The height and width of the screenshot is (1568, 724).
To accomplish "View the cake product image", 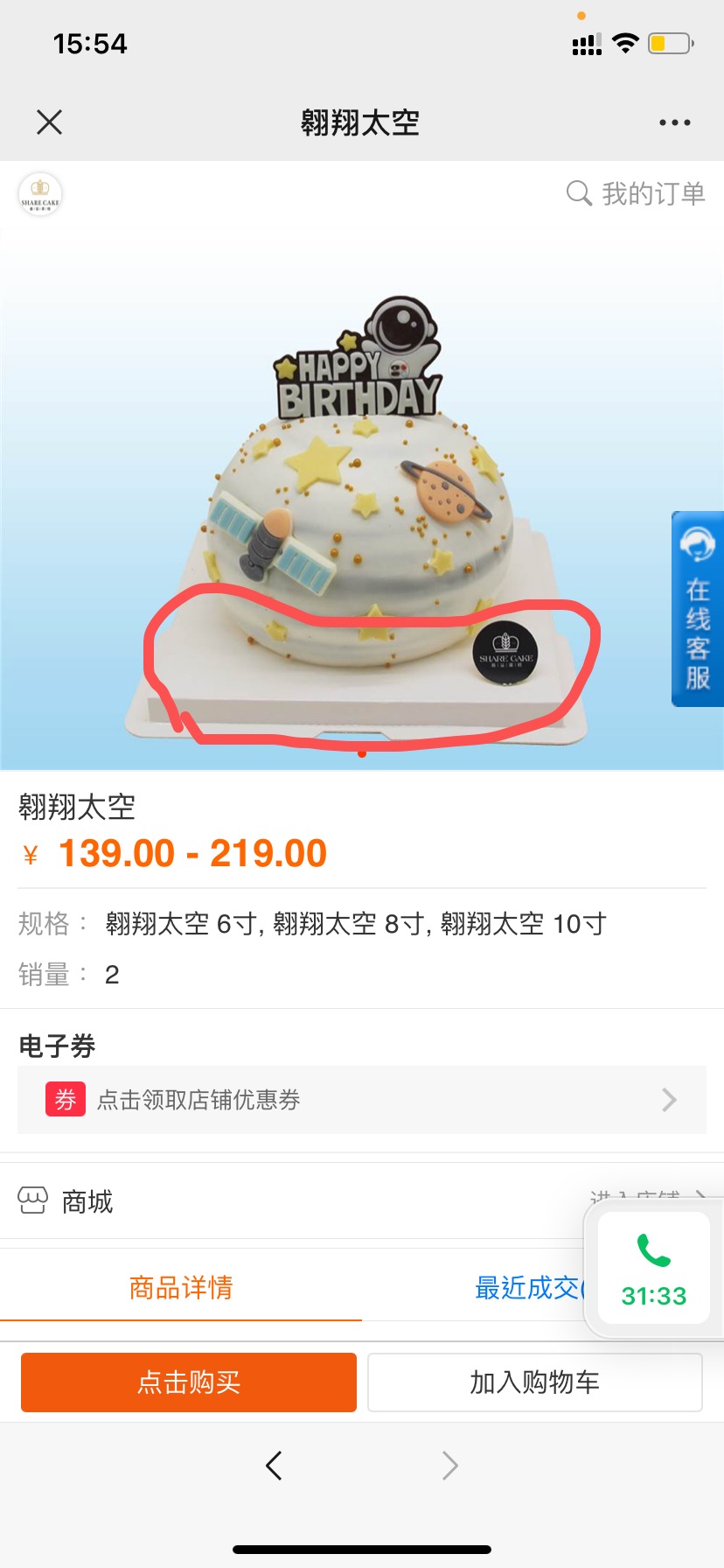I will tap(362, 499).
